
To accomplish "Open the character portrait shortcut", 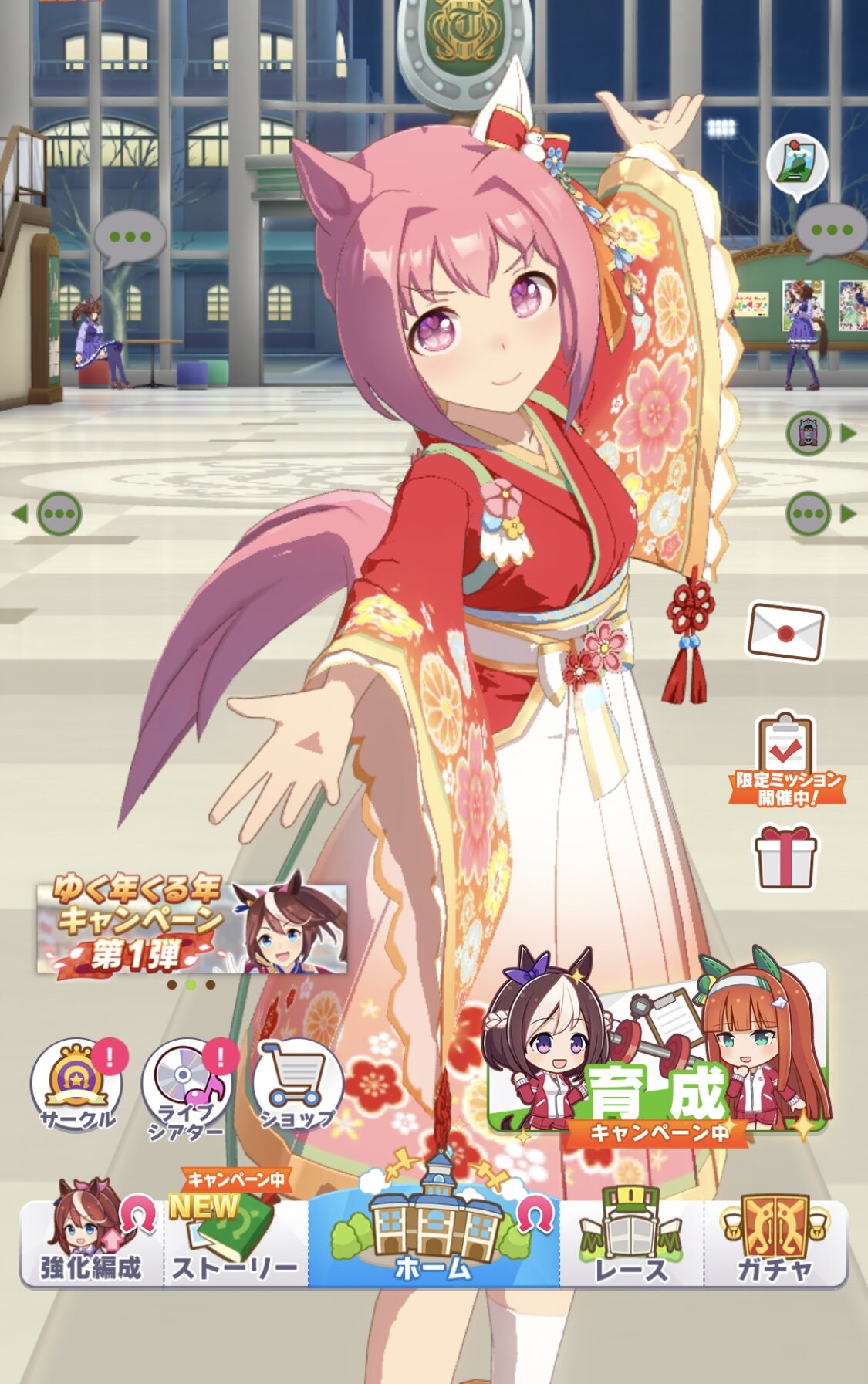I will [x=809, y=433].
